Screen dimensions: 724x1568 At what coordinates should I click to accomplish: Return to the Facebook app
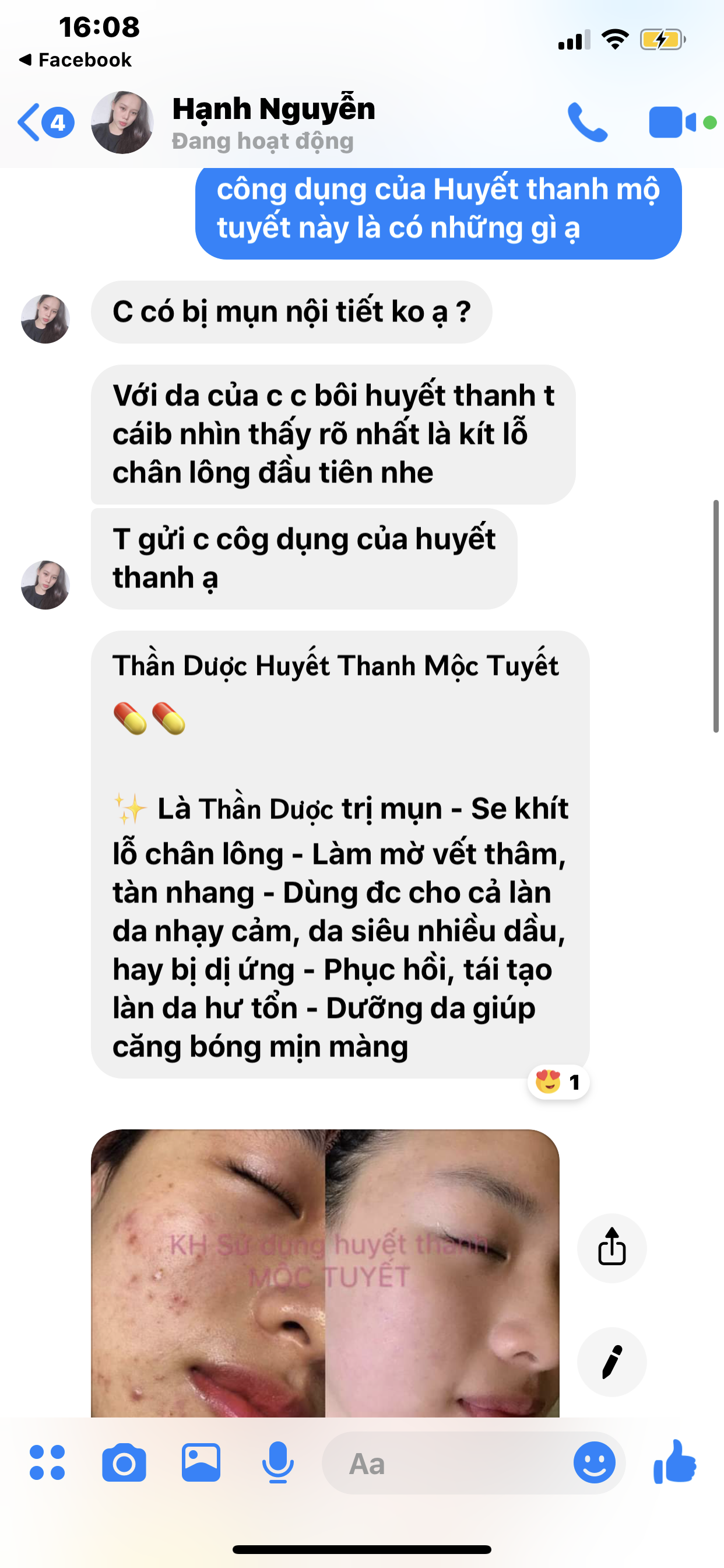pyautogui.click(x=75, y=60)
